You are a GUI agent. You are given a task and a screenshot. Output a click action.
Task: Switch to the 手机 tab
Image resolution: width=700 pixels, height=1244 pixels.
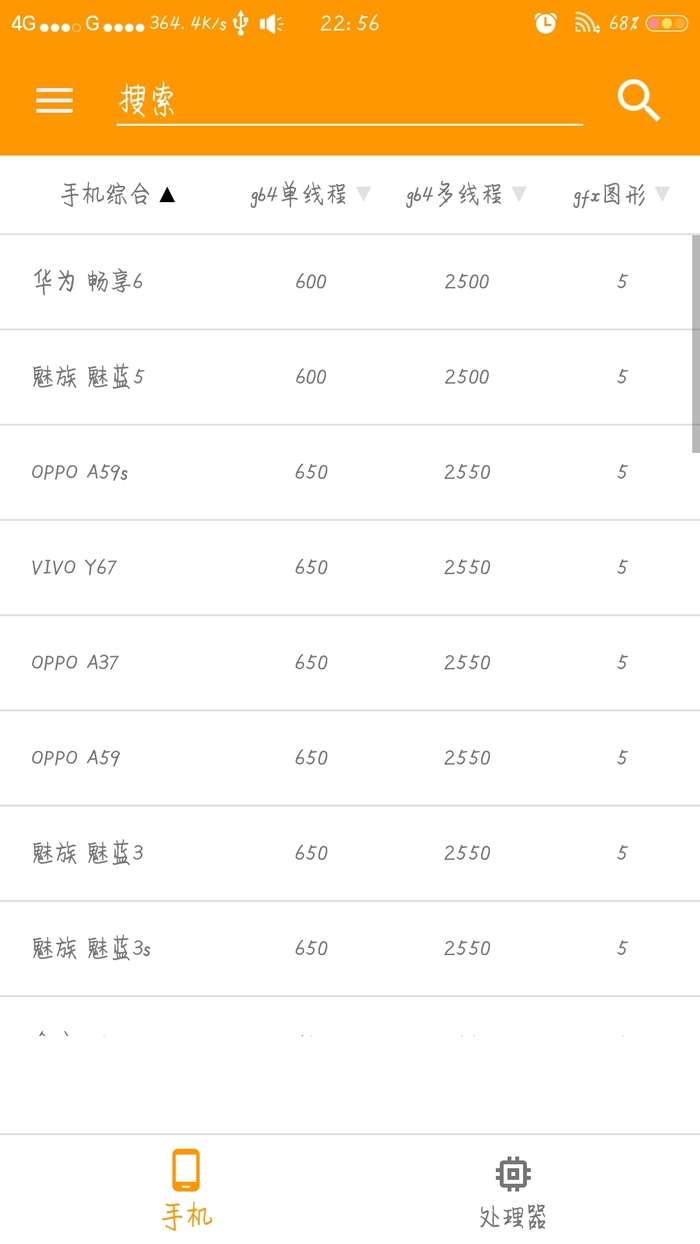click(186, 1188)
